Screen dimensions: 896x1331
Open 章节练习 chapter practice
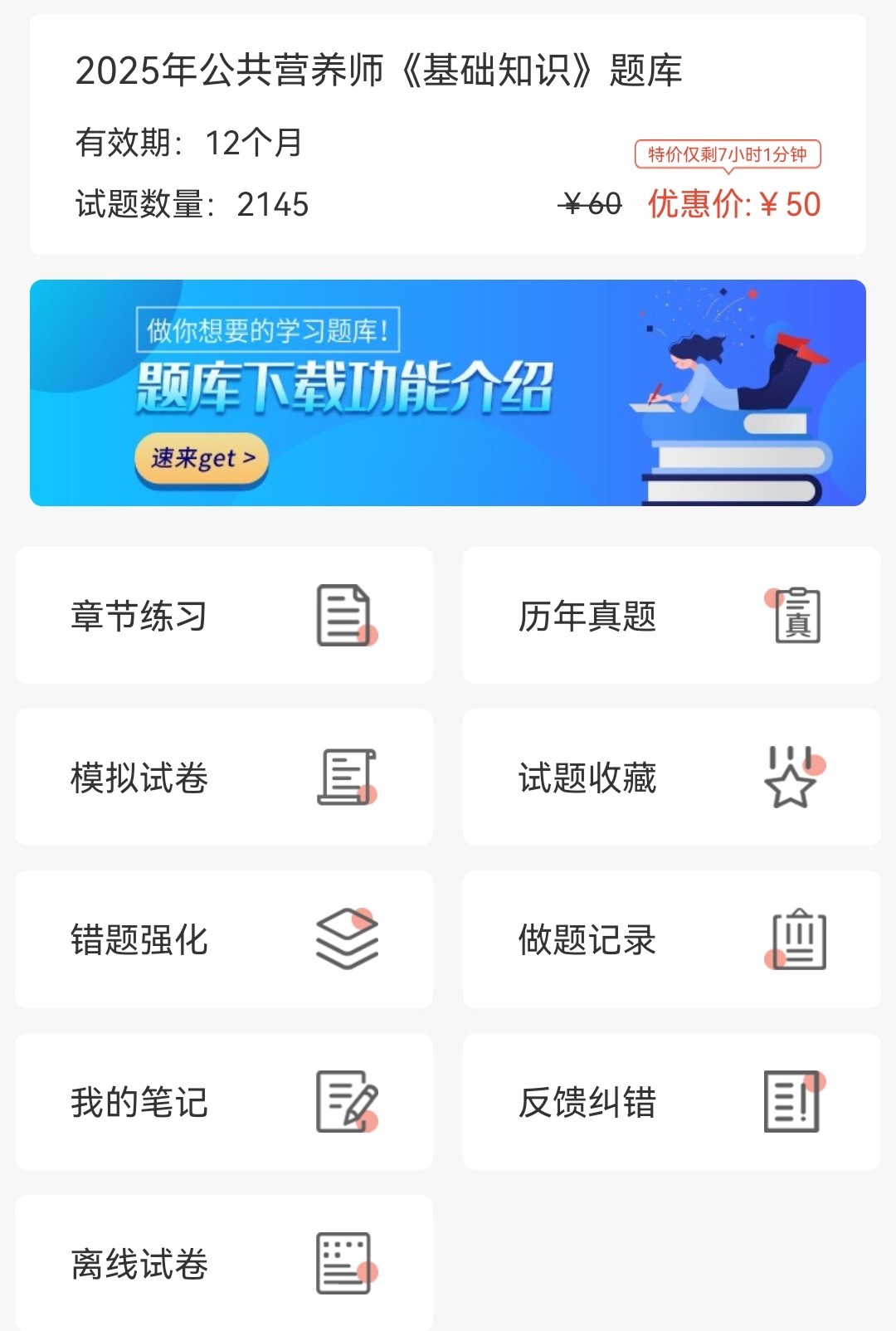pos(223,616)
